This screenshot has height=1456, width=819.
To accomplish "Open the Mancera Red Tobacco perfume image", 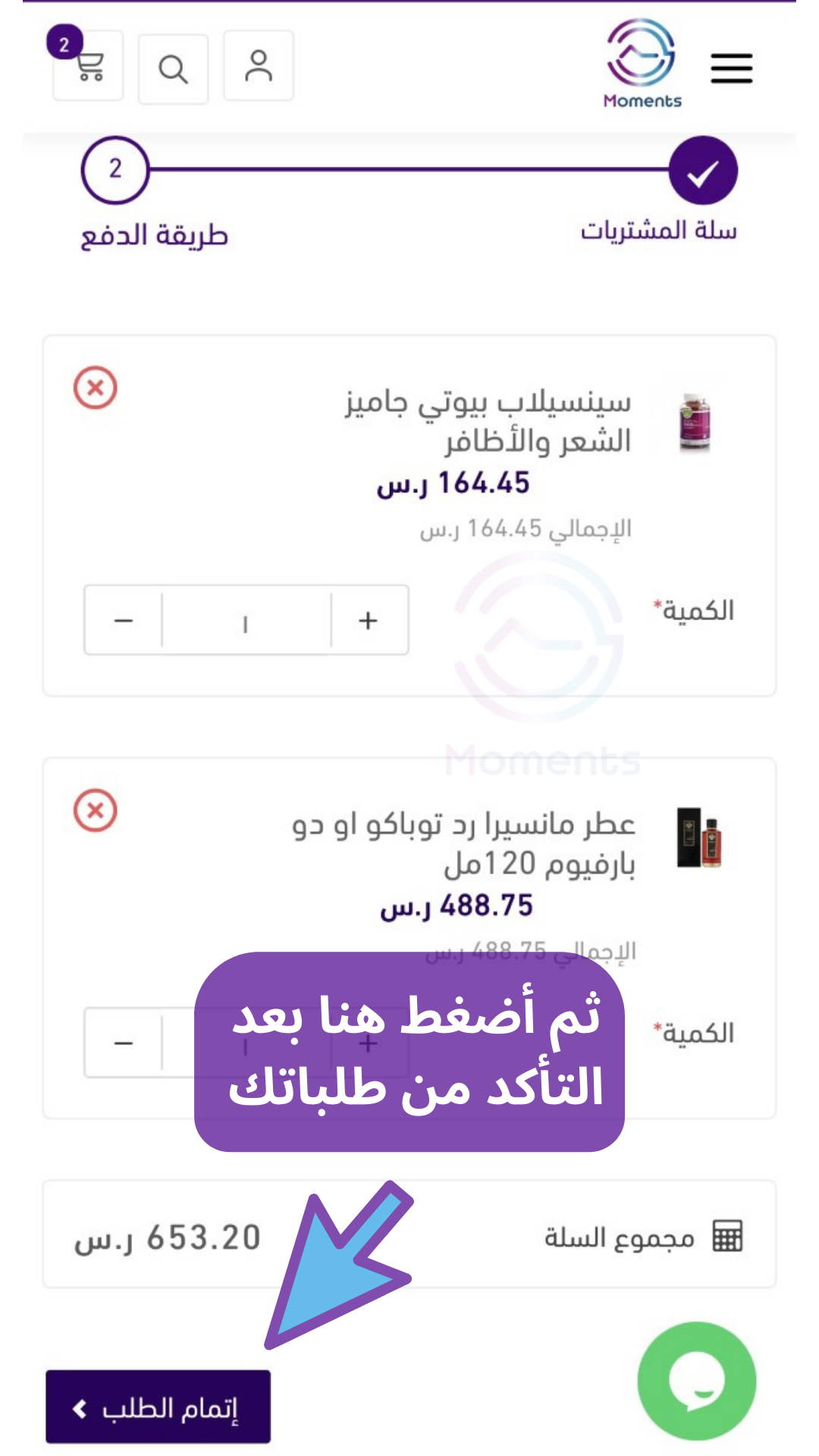I will (698, 838).
